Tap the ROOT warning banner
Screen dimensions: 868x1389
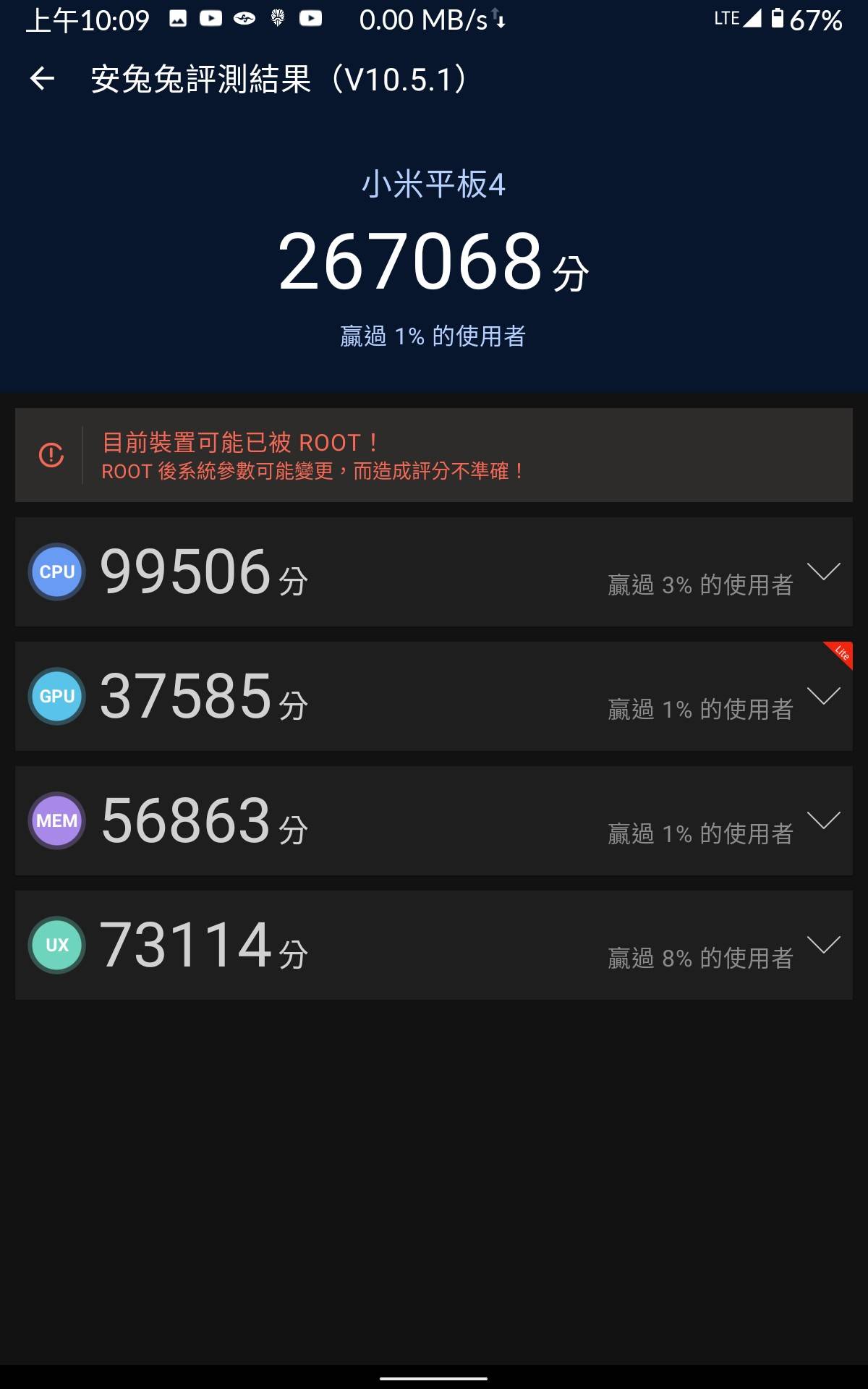pyautogui.click(x=434, y=455)
